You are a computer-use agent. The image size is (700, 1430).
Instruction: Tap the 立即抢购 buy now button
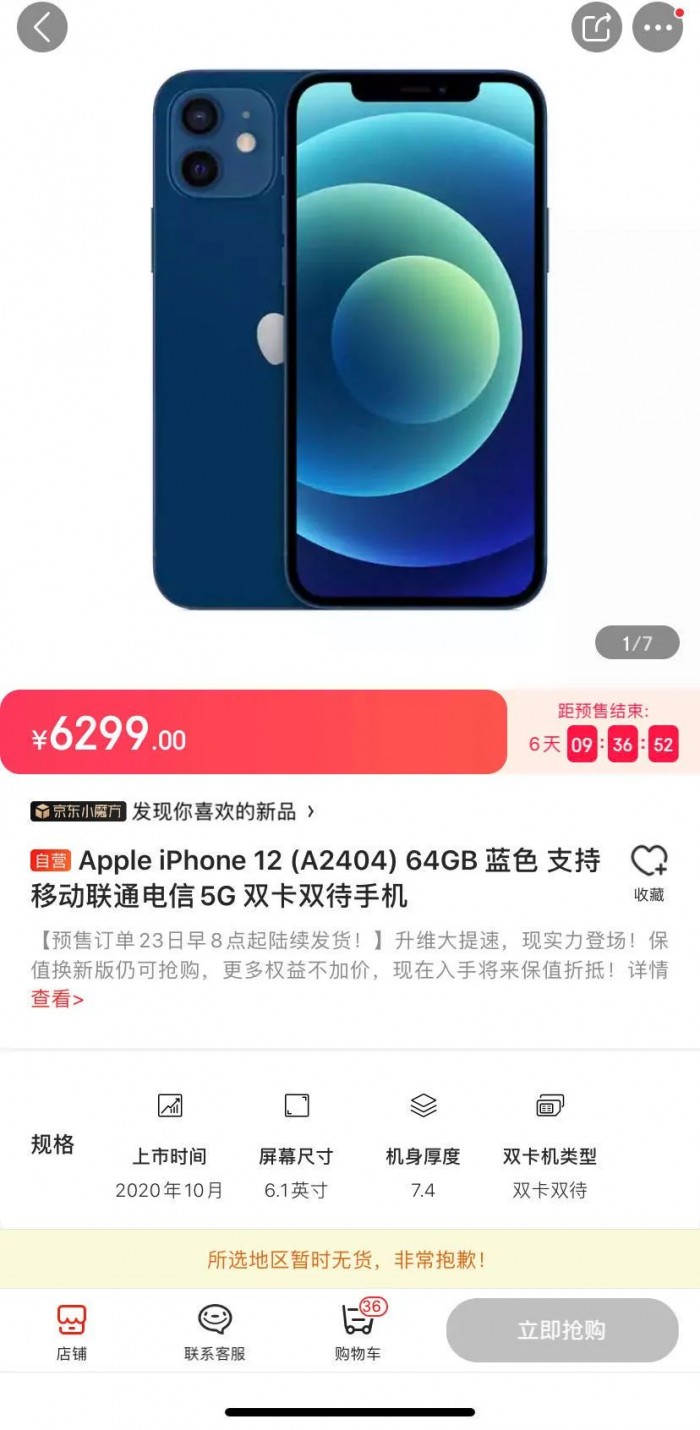[562, 1330]
